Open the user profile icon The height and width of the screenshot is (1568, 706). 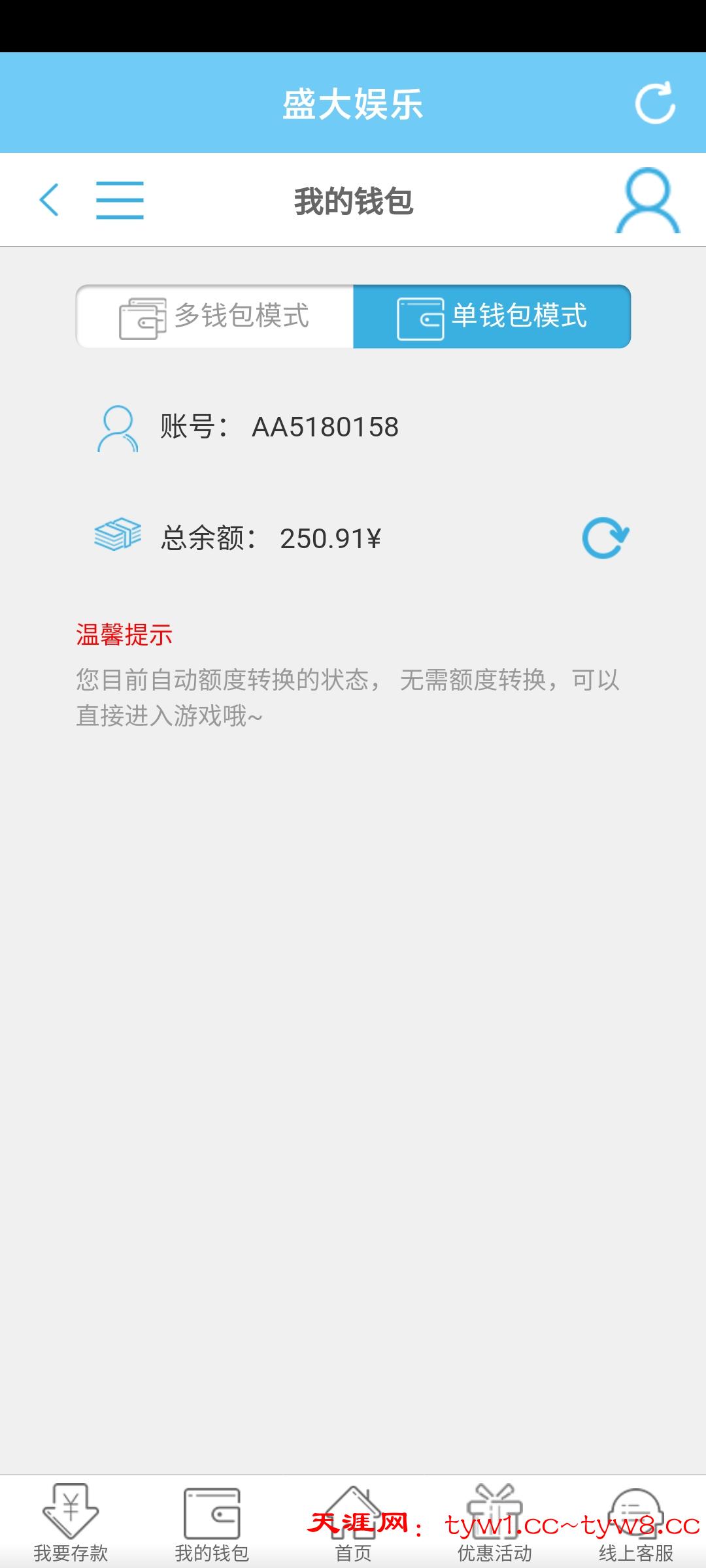coord(647,201)
